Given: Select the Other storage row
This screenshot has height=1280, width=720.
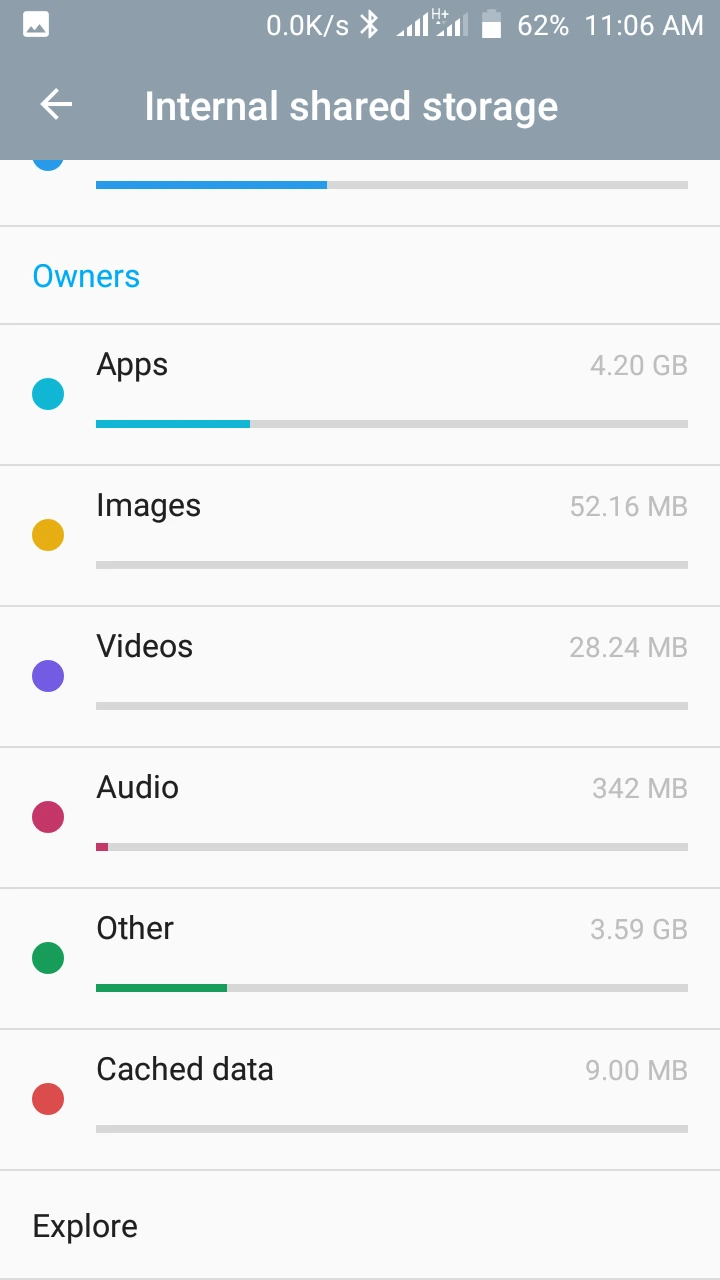Looking at the screenshot, I should click(360, 959).
